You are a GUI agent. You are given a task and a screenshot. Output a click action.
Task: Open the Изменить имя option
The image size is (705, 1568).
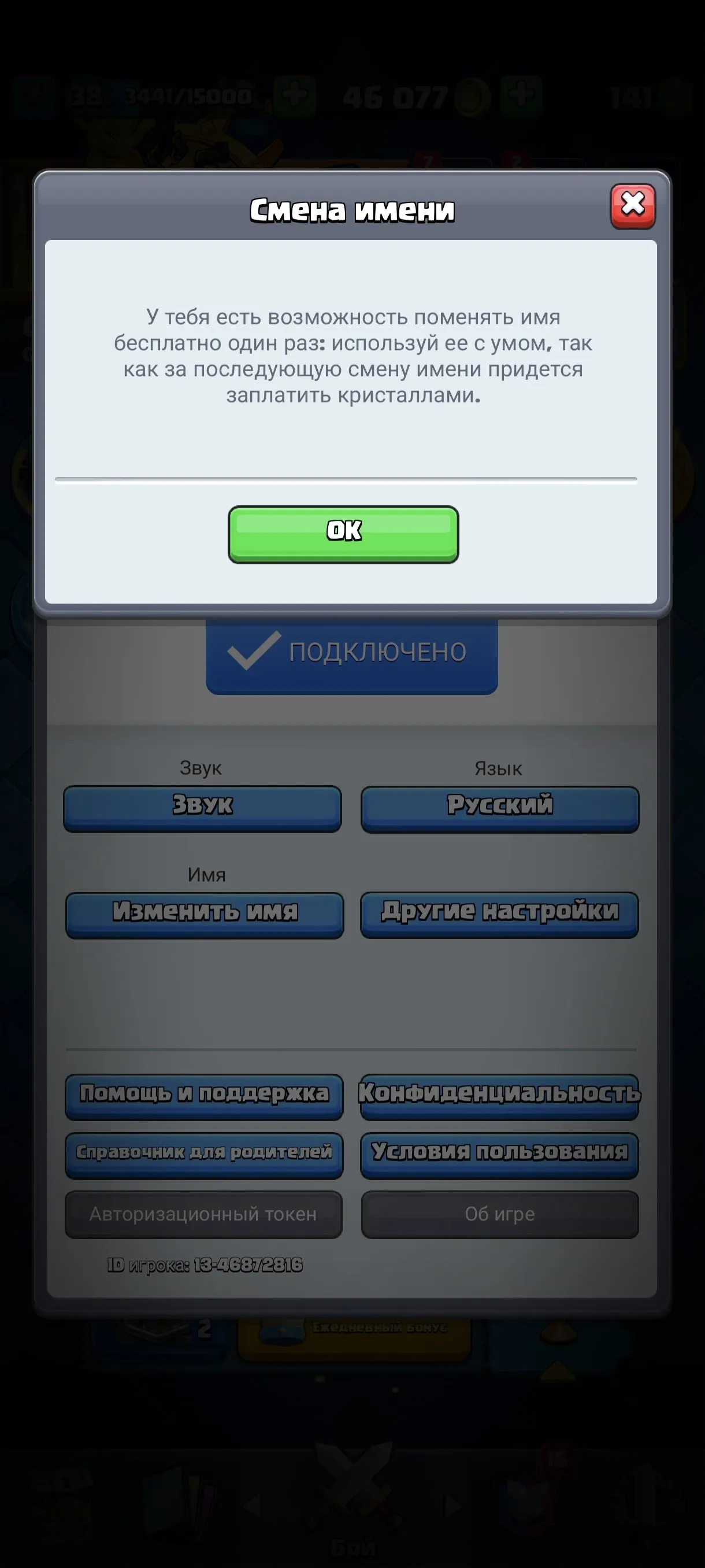205,913
